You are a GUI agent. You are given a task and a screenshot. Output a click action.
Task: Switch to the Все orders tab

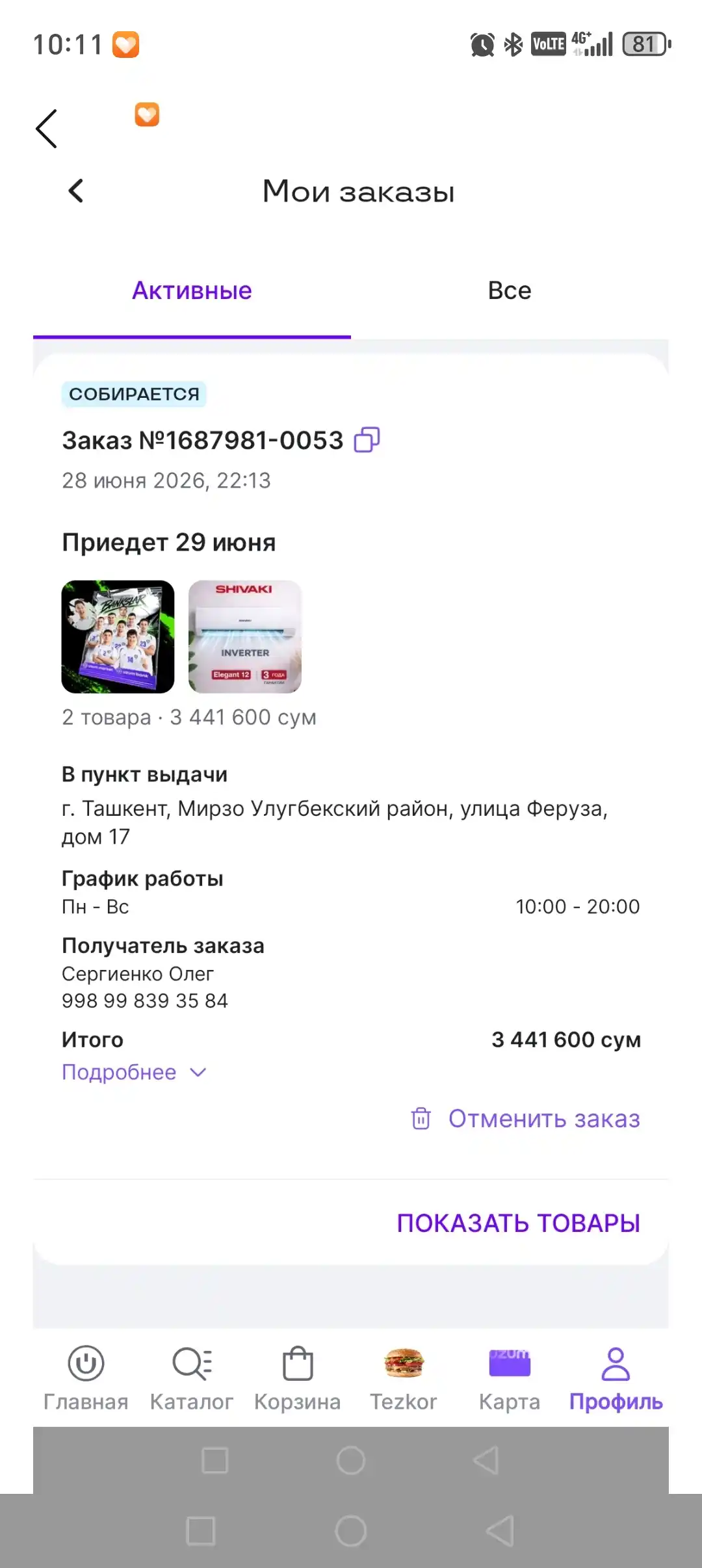(510, 291)
